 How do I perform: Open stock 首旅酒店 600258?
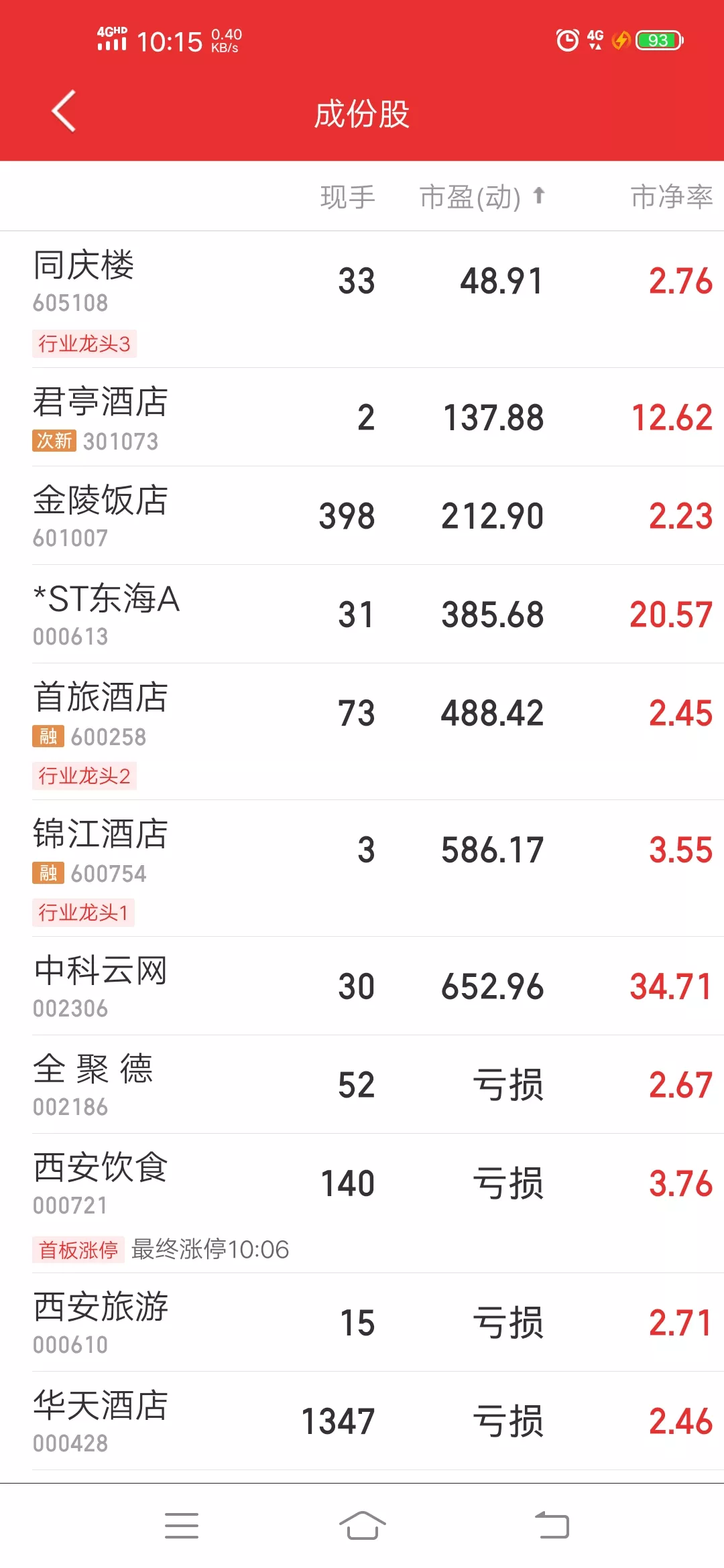(x=362, y=732)
